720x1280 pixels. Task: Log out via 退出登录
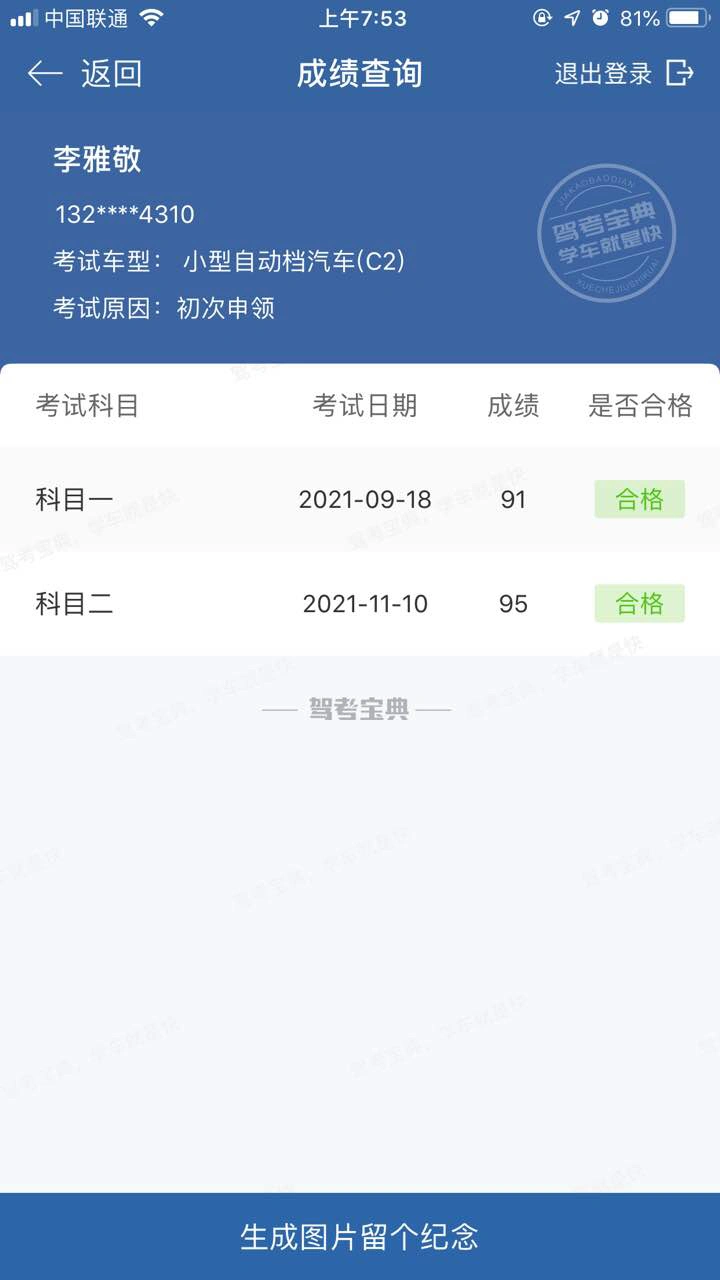(624, 73)
